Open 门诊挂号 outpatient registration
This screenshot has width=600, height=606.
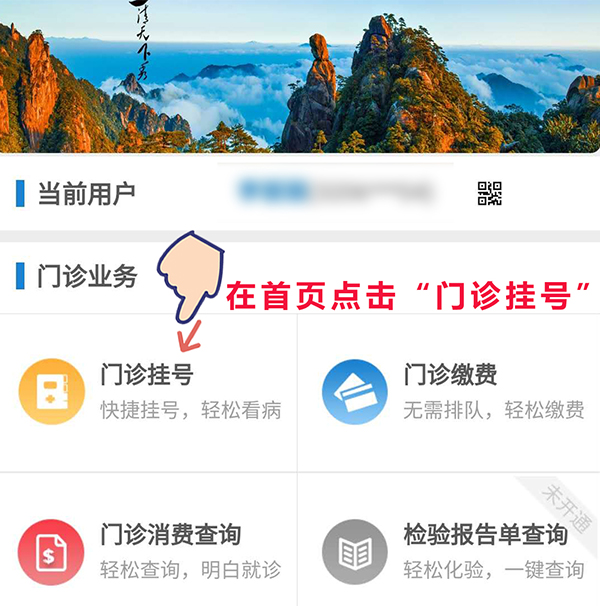coord(148,392)
